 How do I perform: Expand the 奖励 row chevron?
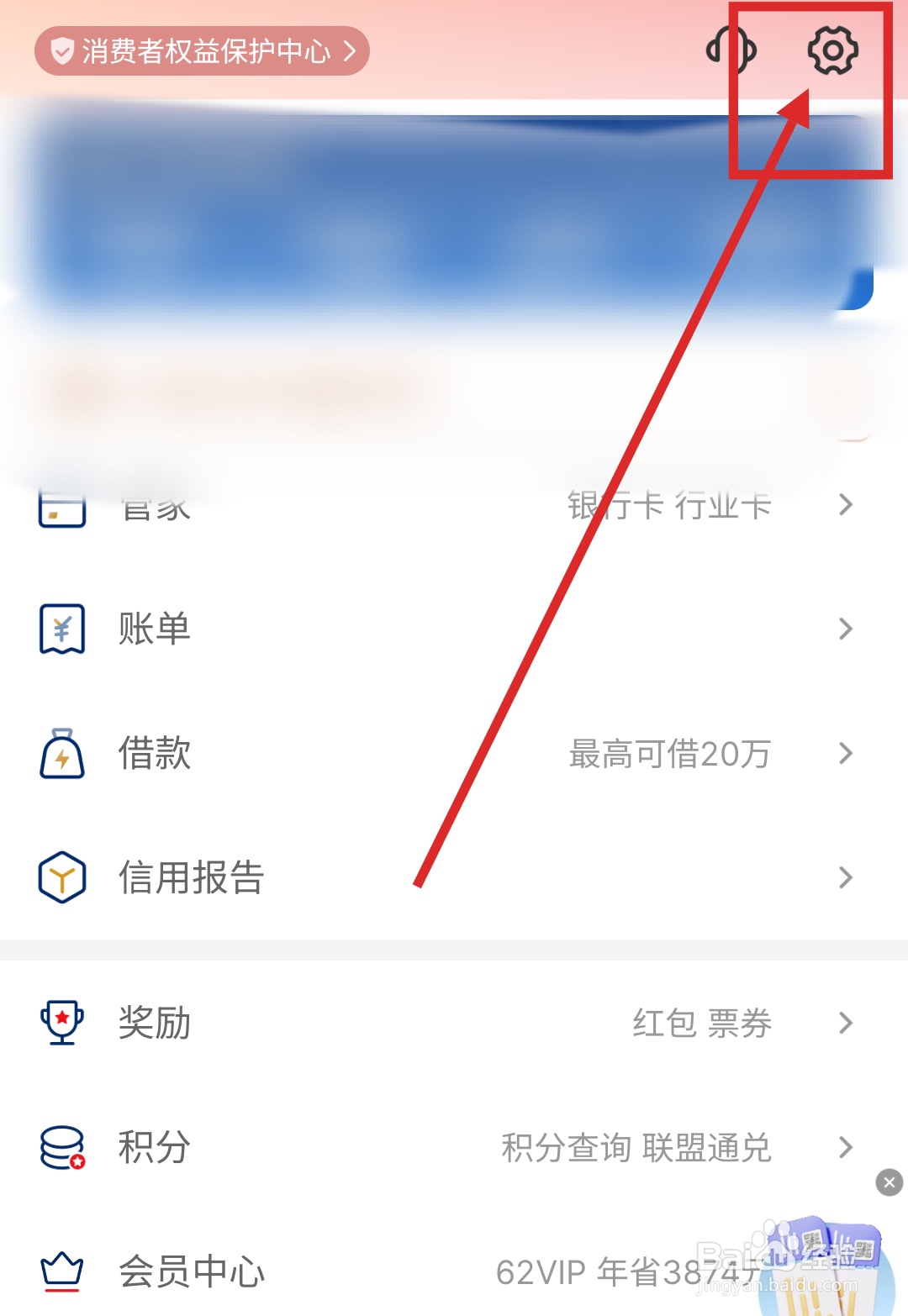pyautogui.click(x=845, y=1022)
